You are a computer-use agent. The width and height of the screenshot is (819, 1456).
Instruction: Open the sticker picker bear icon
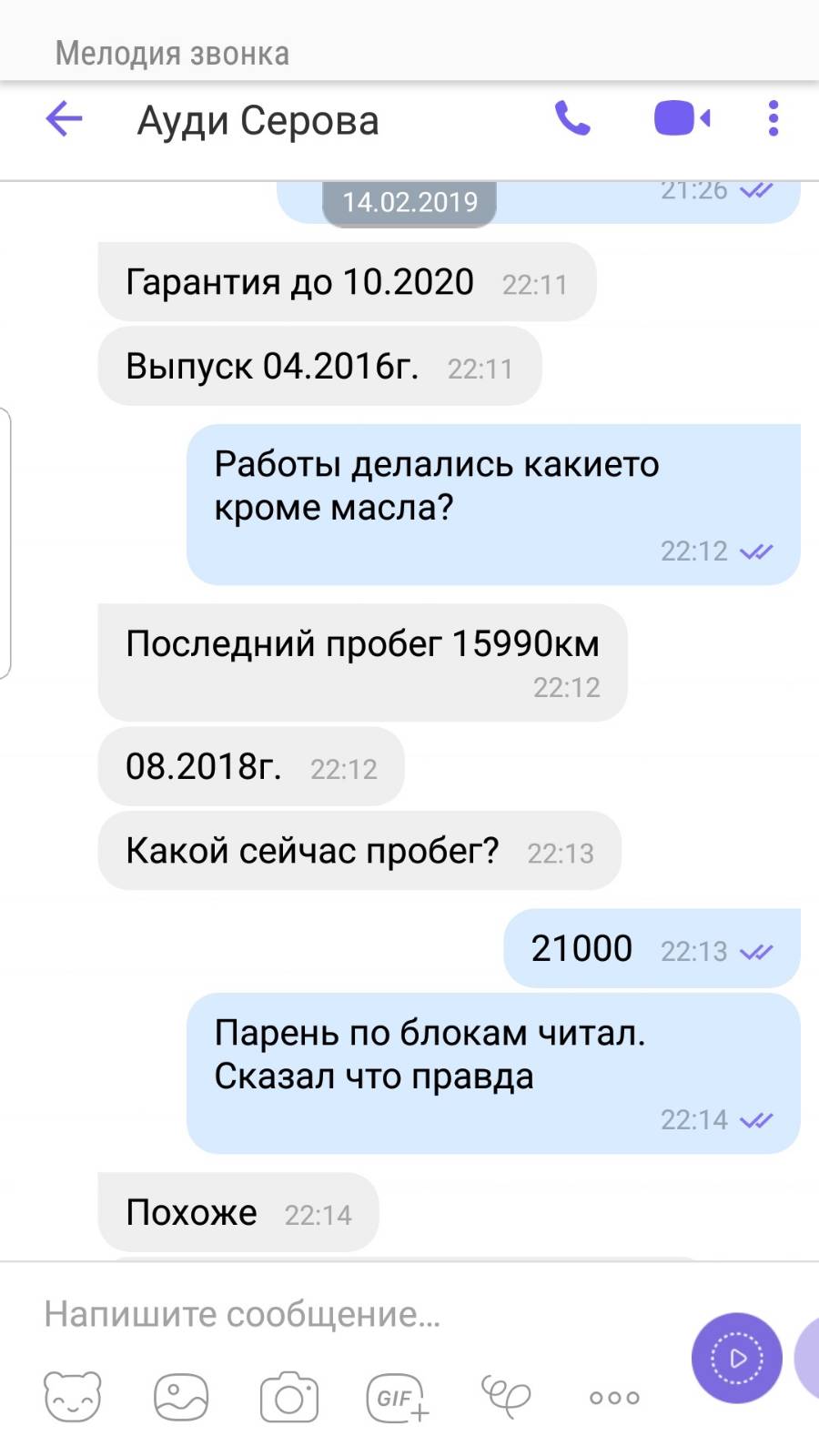click(x=73, y=1397)
